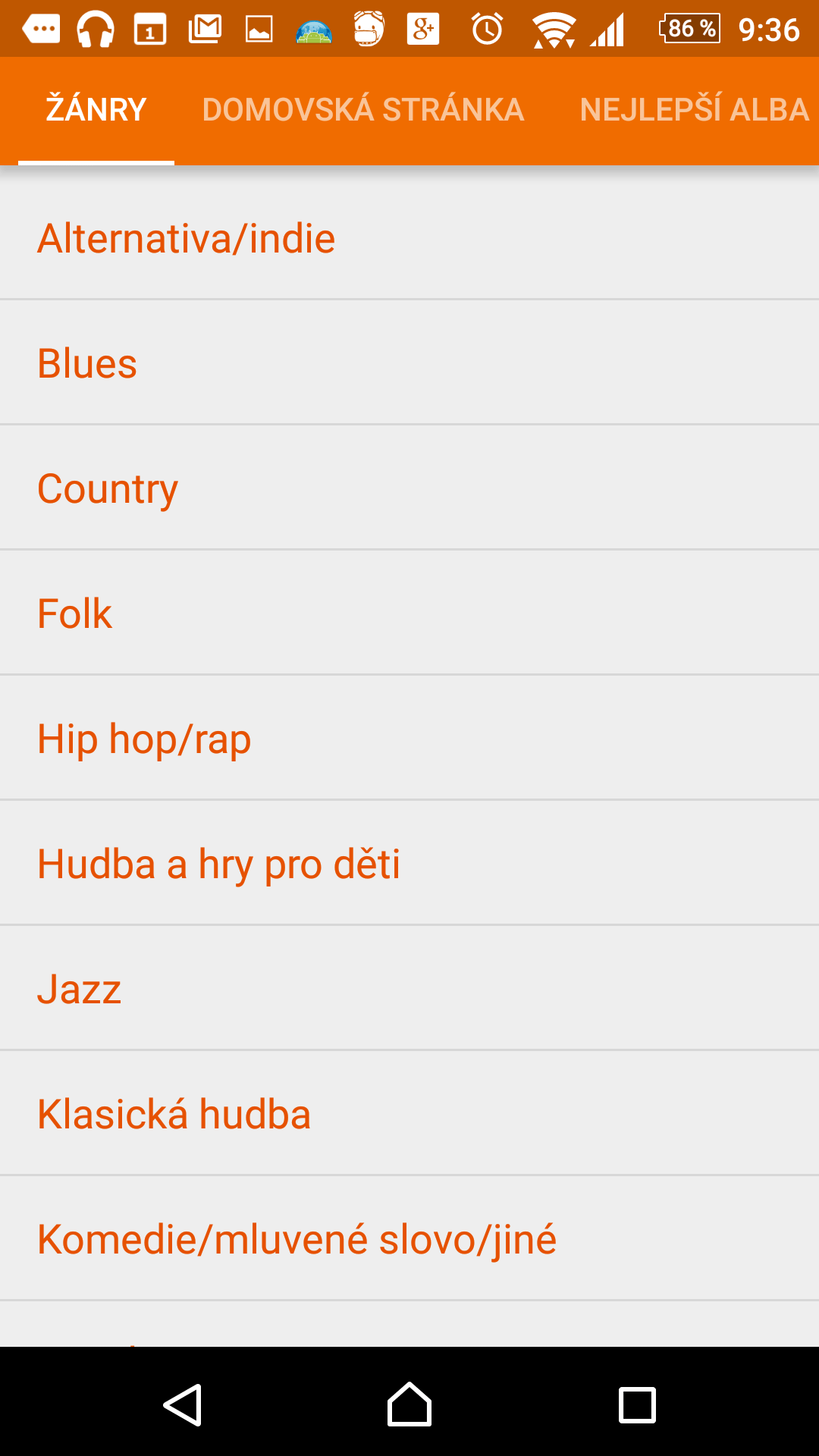This screenshot has height=1456, width=819.
Task: Browse the Blues genre
Action: tap(409, 362)
